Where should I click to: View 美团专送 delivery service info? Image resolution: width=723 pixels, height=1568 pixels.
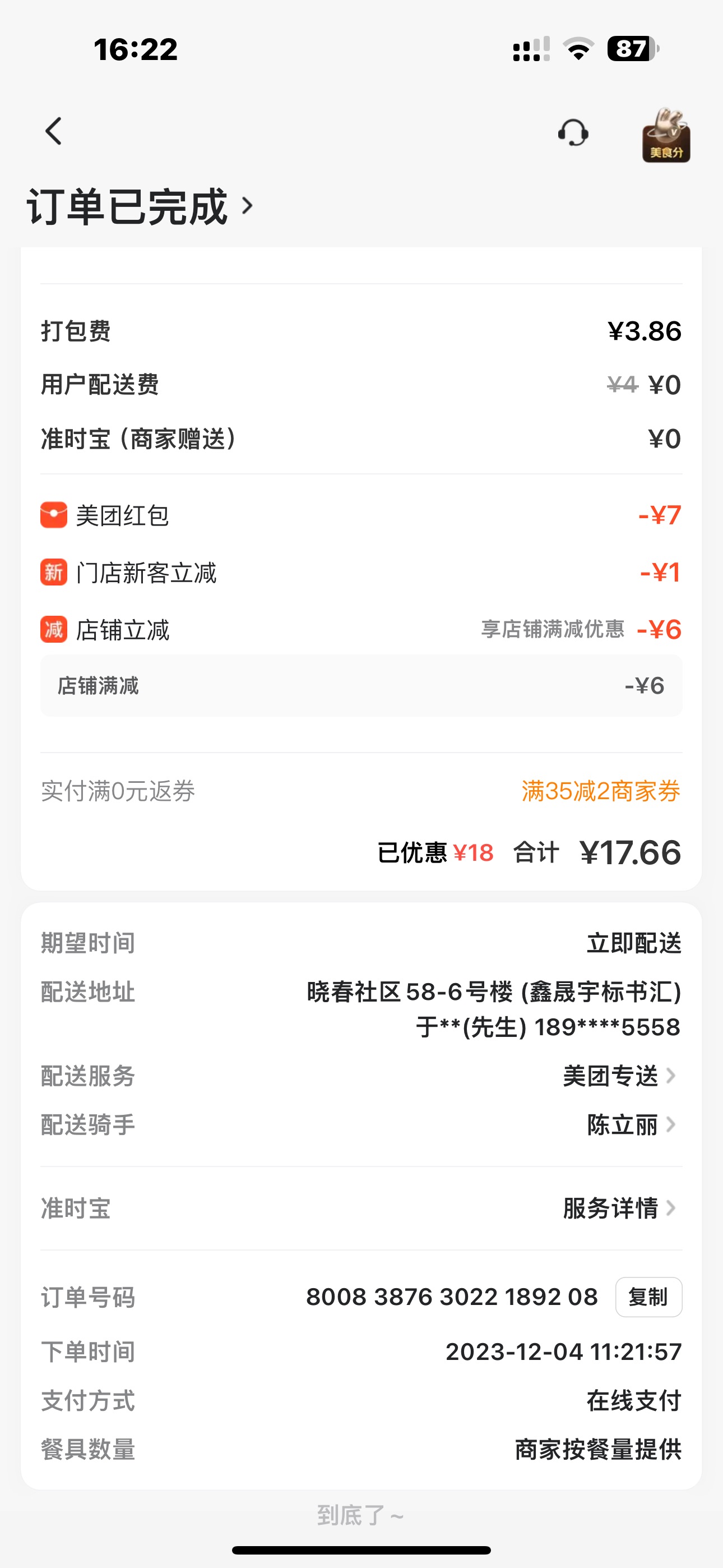pos(619,1076)
